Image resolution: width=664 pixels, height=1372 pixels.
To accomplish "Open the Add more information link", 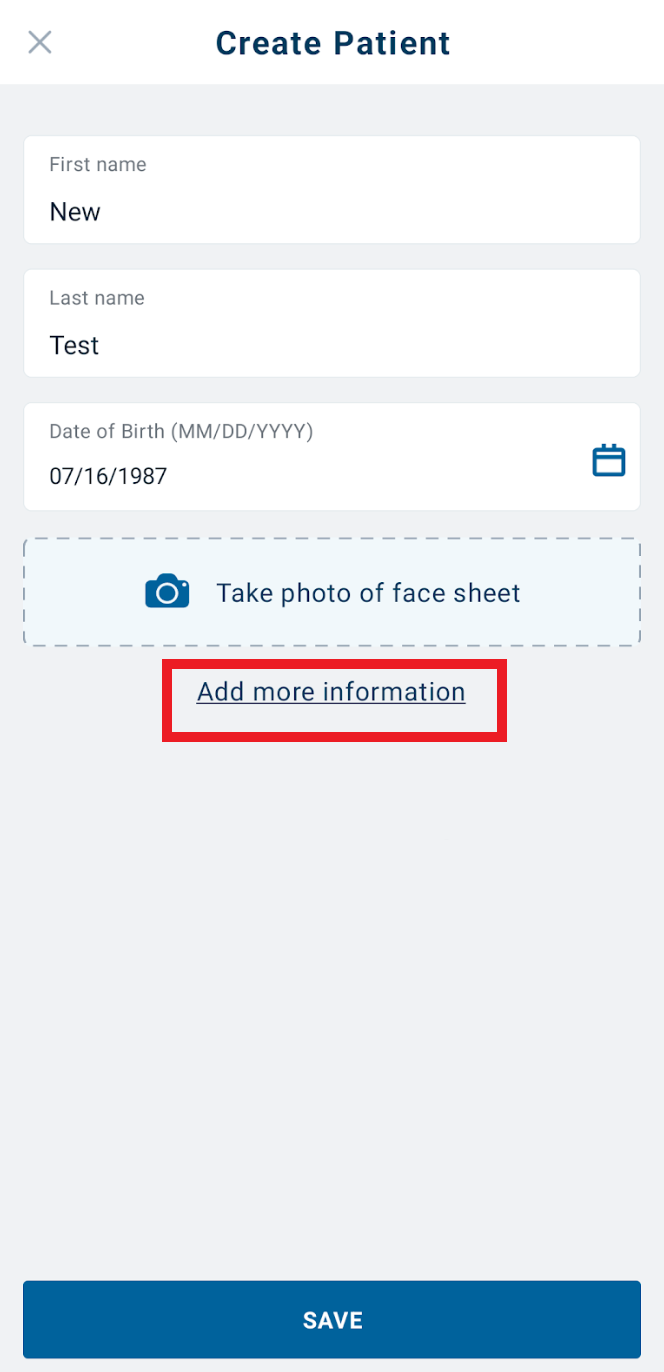I will tap(331, 692).
